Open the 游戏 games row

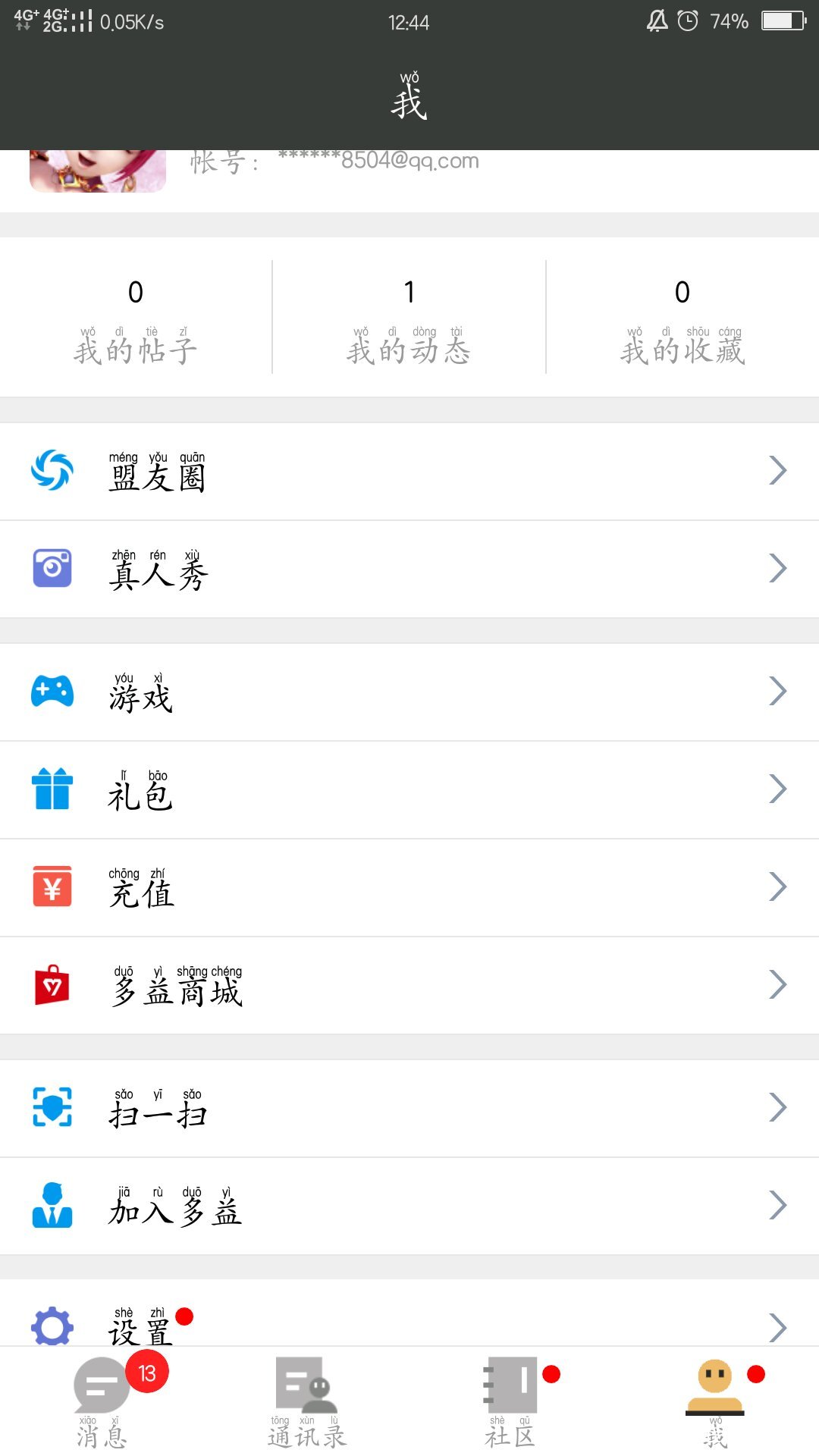(409, 692)
